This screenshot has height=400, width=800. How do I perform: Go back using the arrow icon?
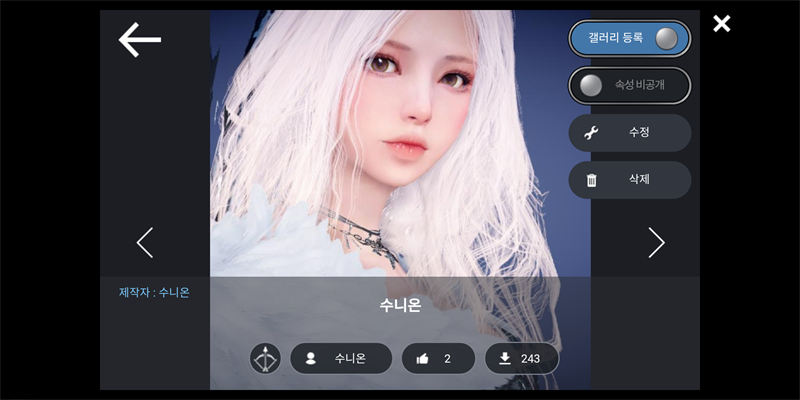pos(140,39)
